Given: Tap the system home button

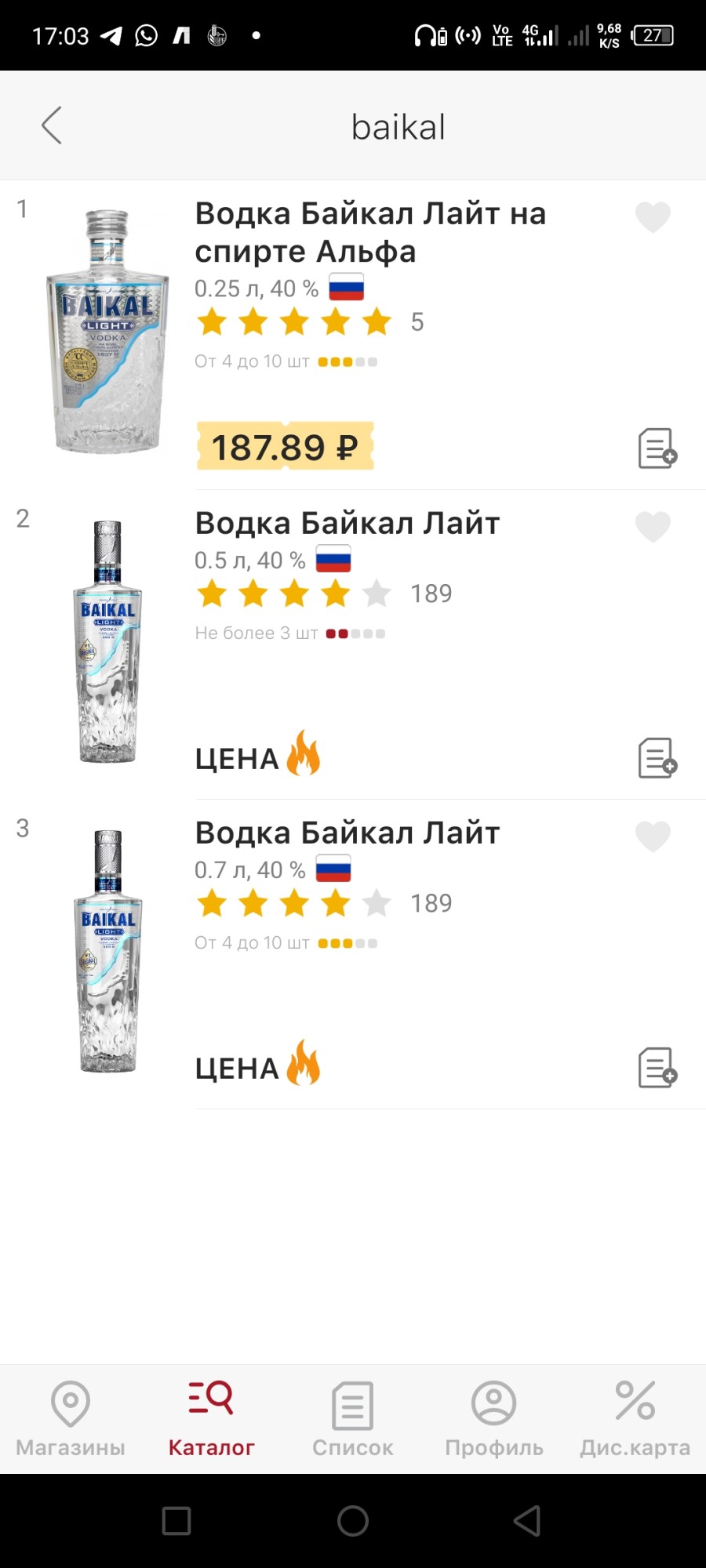Looking at the screenshot, I should (353, 1521).
